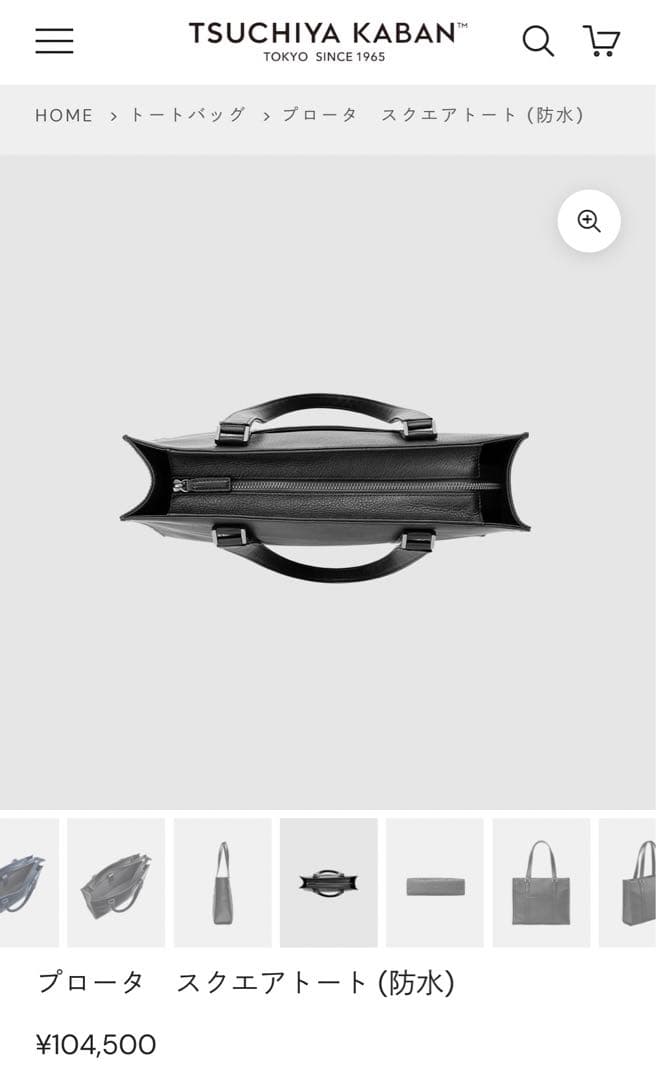Viewport: 656px width, 1080px height.
Task: Select the top-down view thumbnail
Action: (x=329, y=883)
